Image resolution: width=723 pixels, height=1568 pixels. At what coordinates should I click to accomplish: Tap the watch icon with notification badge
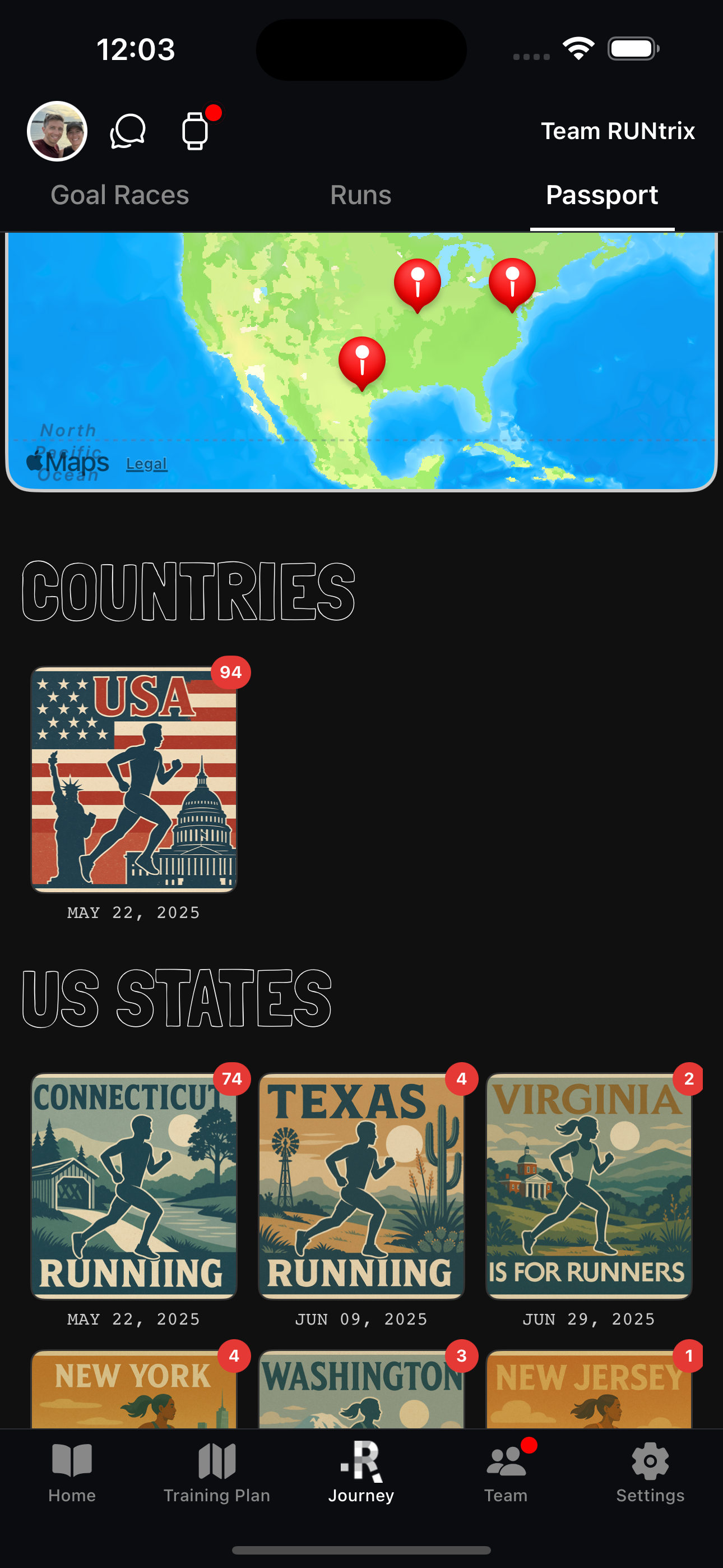(196, 130)
